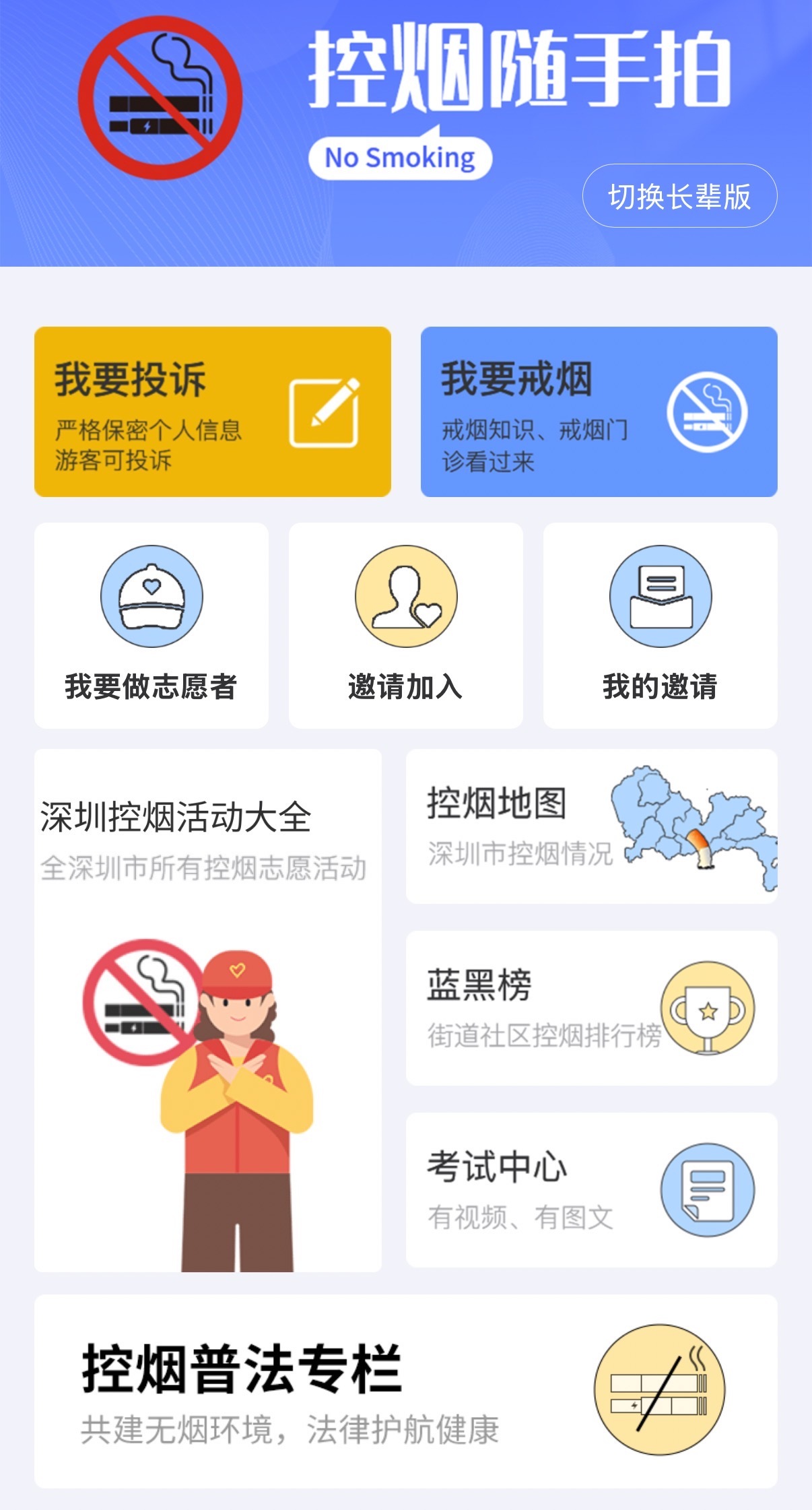Open 深圳控烟活动大全 activities card

coord(207,1010)
